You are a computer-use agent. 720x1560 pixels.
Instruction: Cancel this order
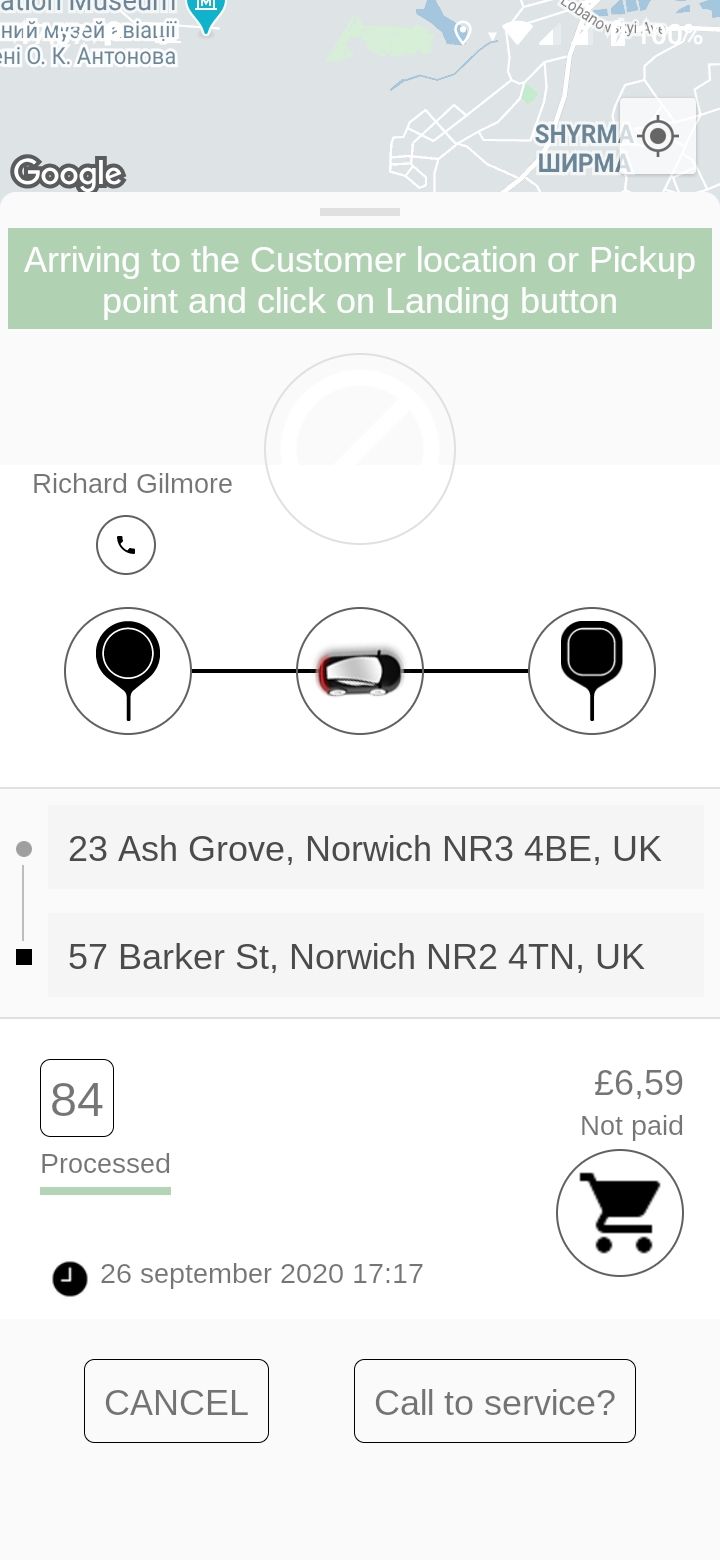pyautogui.click(x=176, y=1401)
